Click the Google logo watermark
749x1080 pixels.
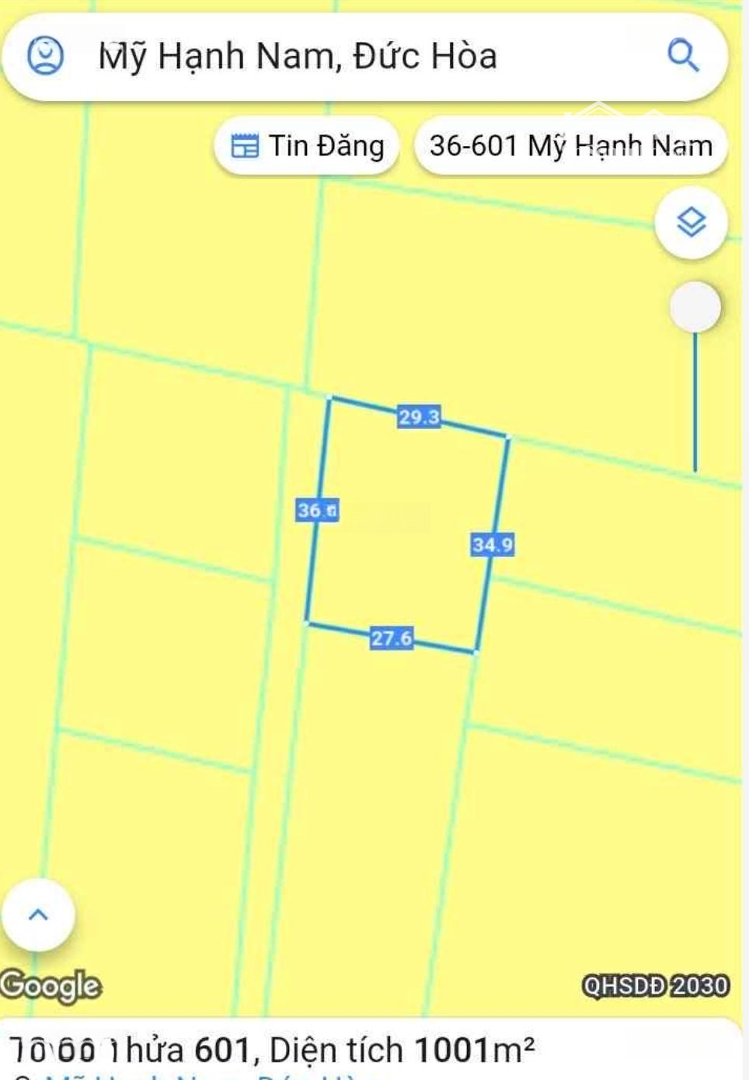pos(48,983)
